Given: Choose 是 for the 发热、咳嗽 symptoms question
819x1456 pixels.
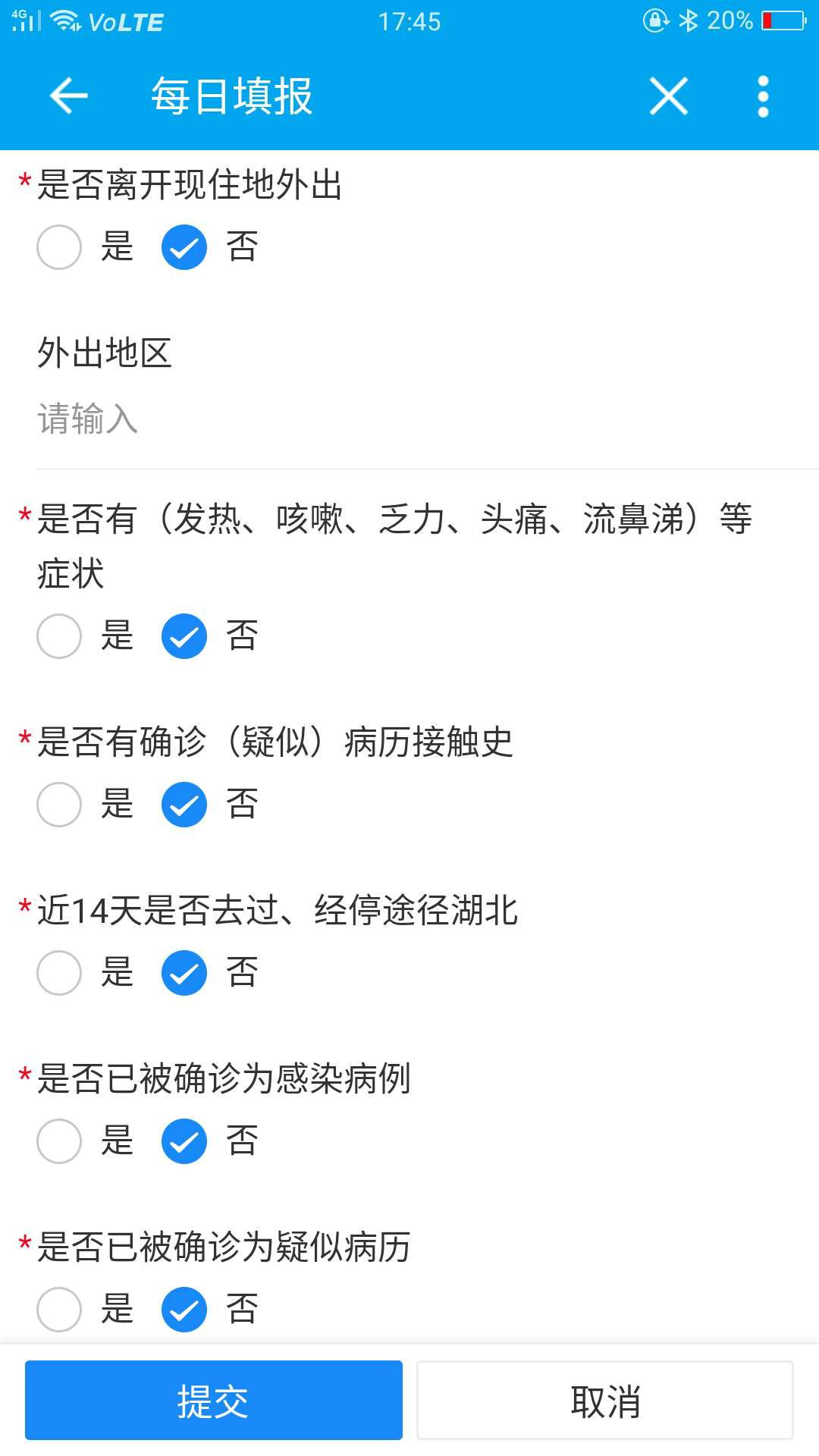Looking at the screenshot, I should click(x=59, y=635).
